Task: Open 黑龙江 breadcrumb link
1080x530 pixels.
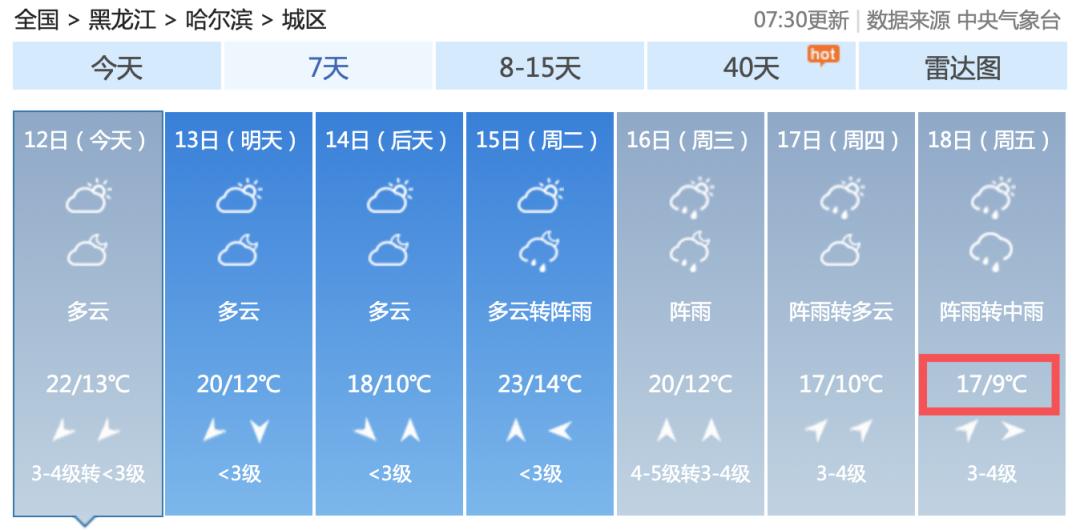Action: tap(122, 19)
